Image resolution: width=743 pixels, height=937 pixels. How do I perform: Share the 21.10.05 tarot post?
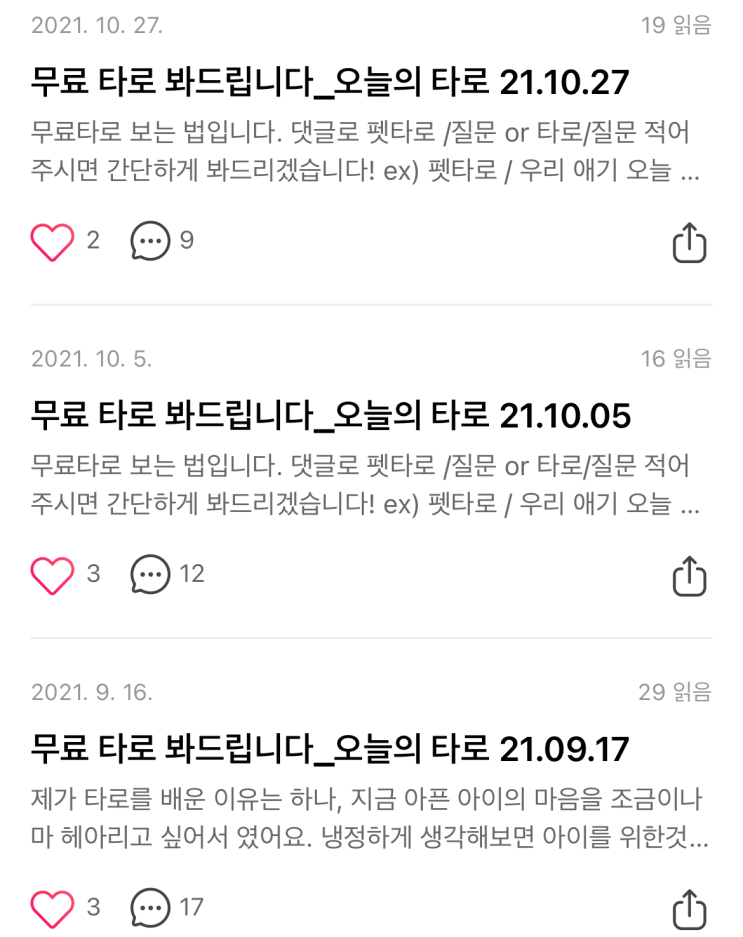tap(689, 576)
